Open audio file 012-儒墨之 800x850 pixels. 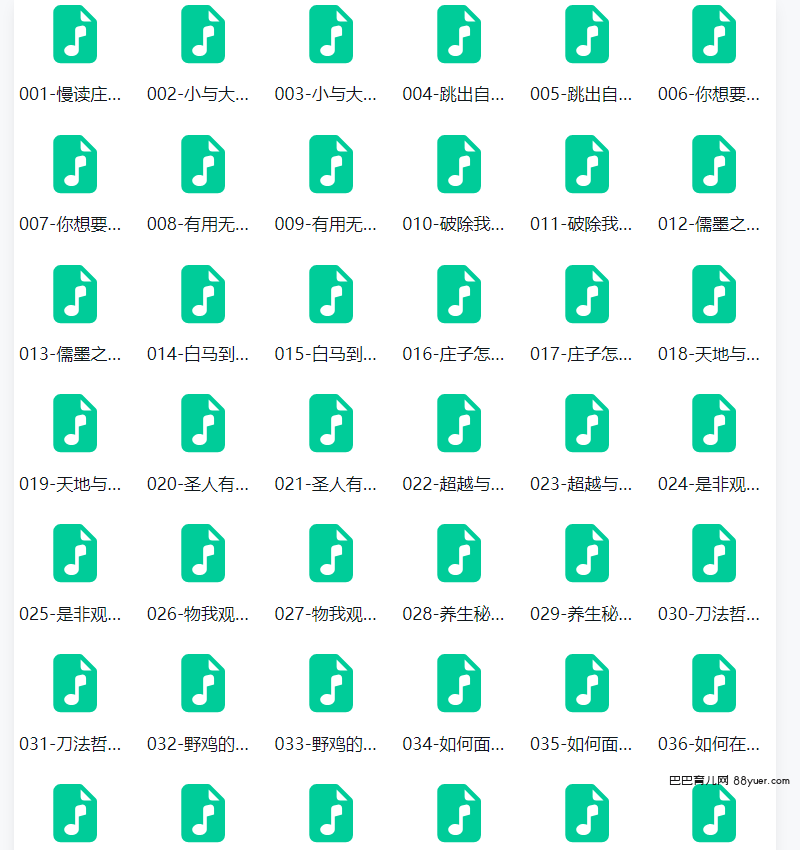click(x=714, y=164)
